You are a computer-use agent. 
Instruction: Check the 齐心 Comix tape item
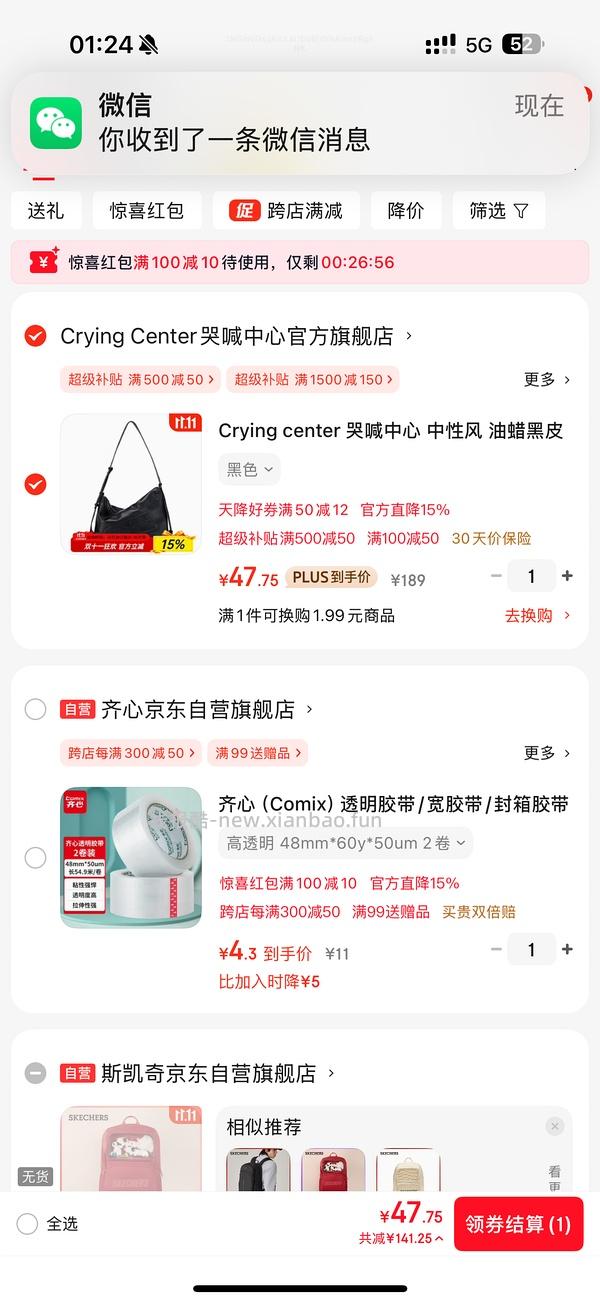[35, 858]
